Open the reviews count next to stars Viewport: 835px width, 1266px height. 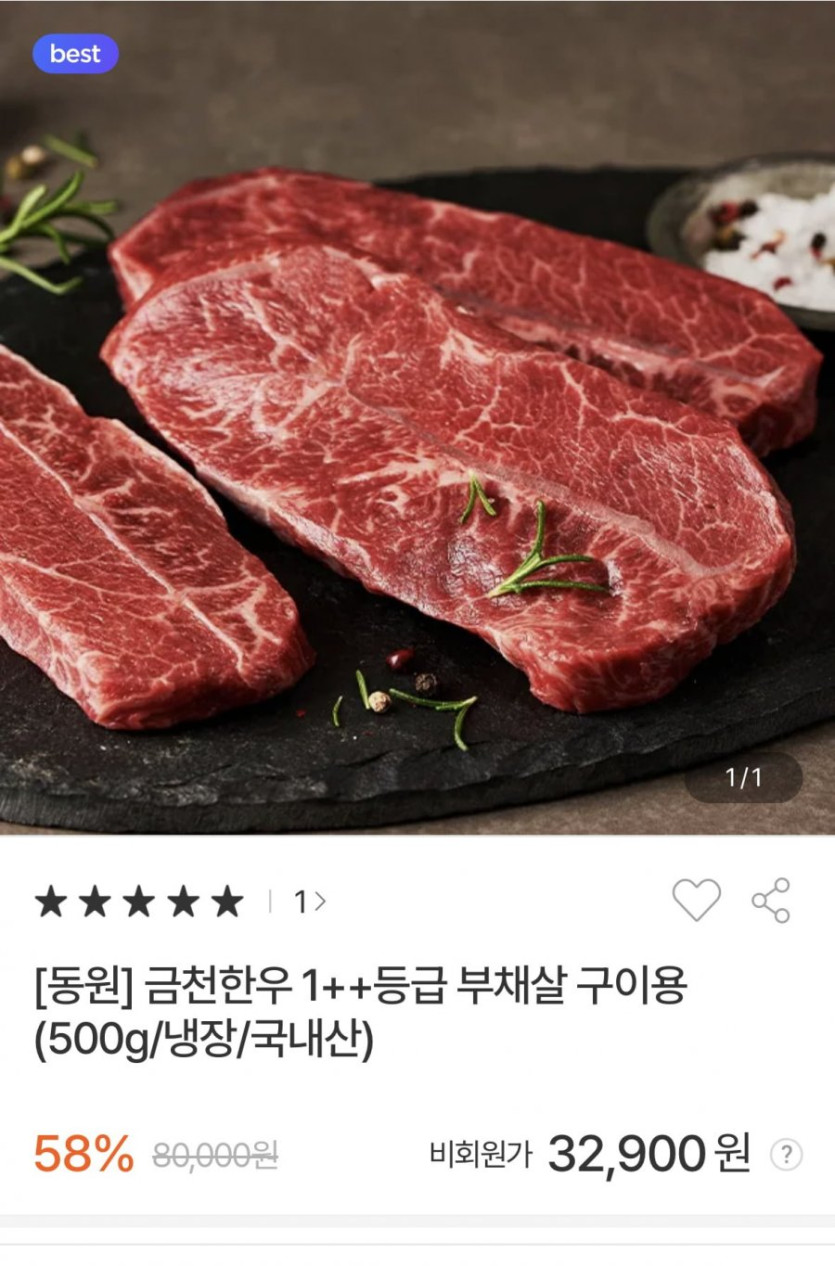(x=309, y=902)
